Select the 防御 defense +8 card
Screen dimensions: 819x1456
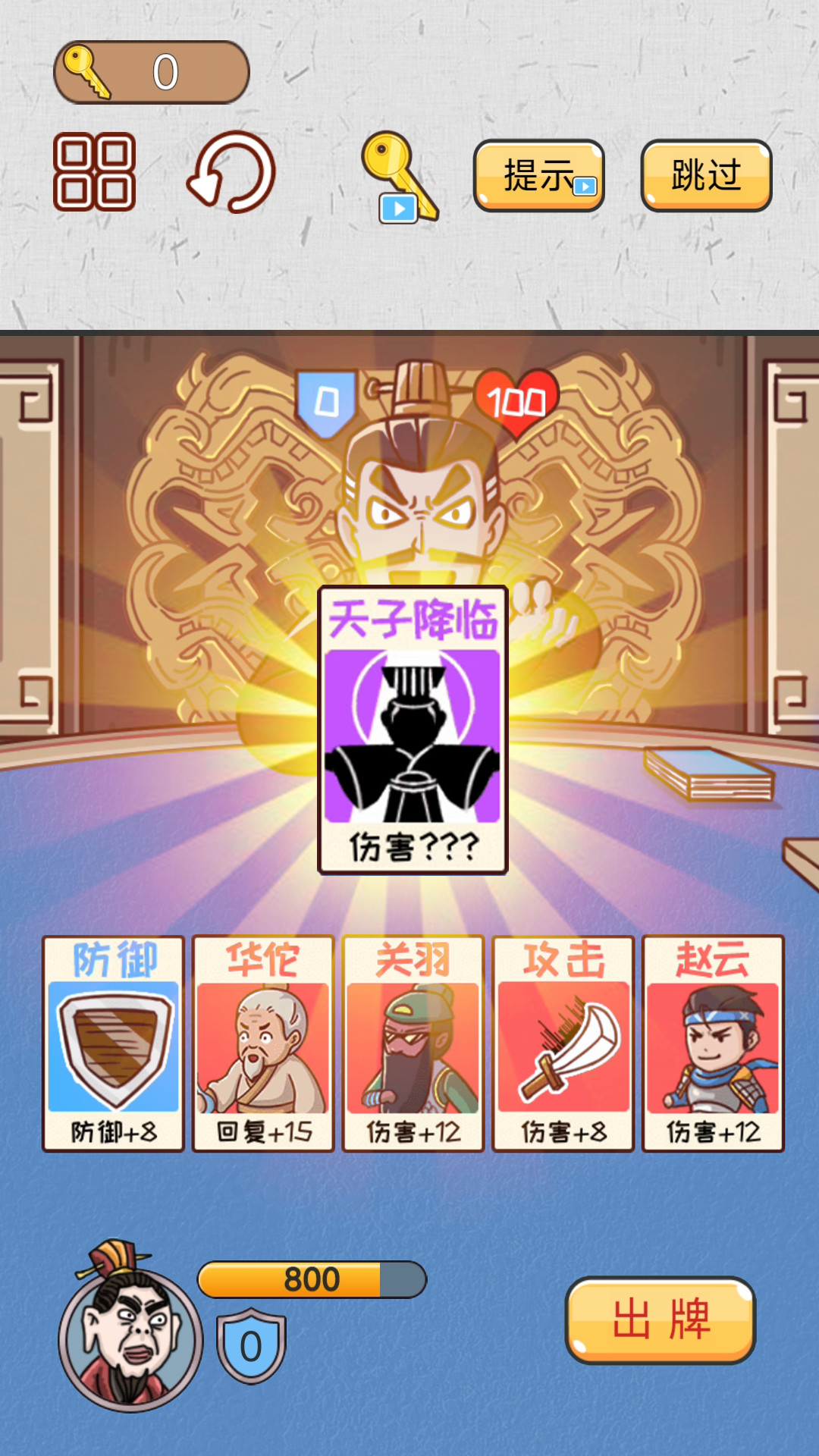pyautogui.click(x=114, y=1044)
